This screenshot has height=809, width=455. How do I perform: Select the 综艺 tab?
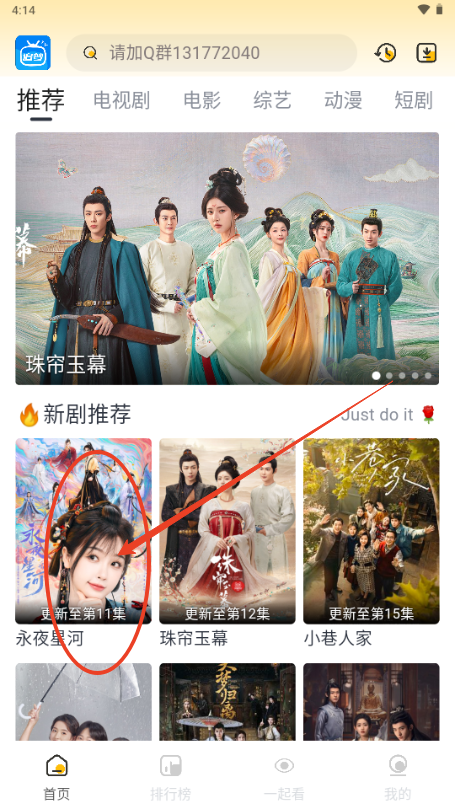pyautogui.click(x=272, y=100)
